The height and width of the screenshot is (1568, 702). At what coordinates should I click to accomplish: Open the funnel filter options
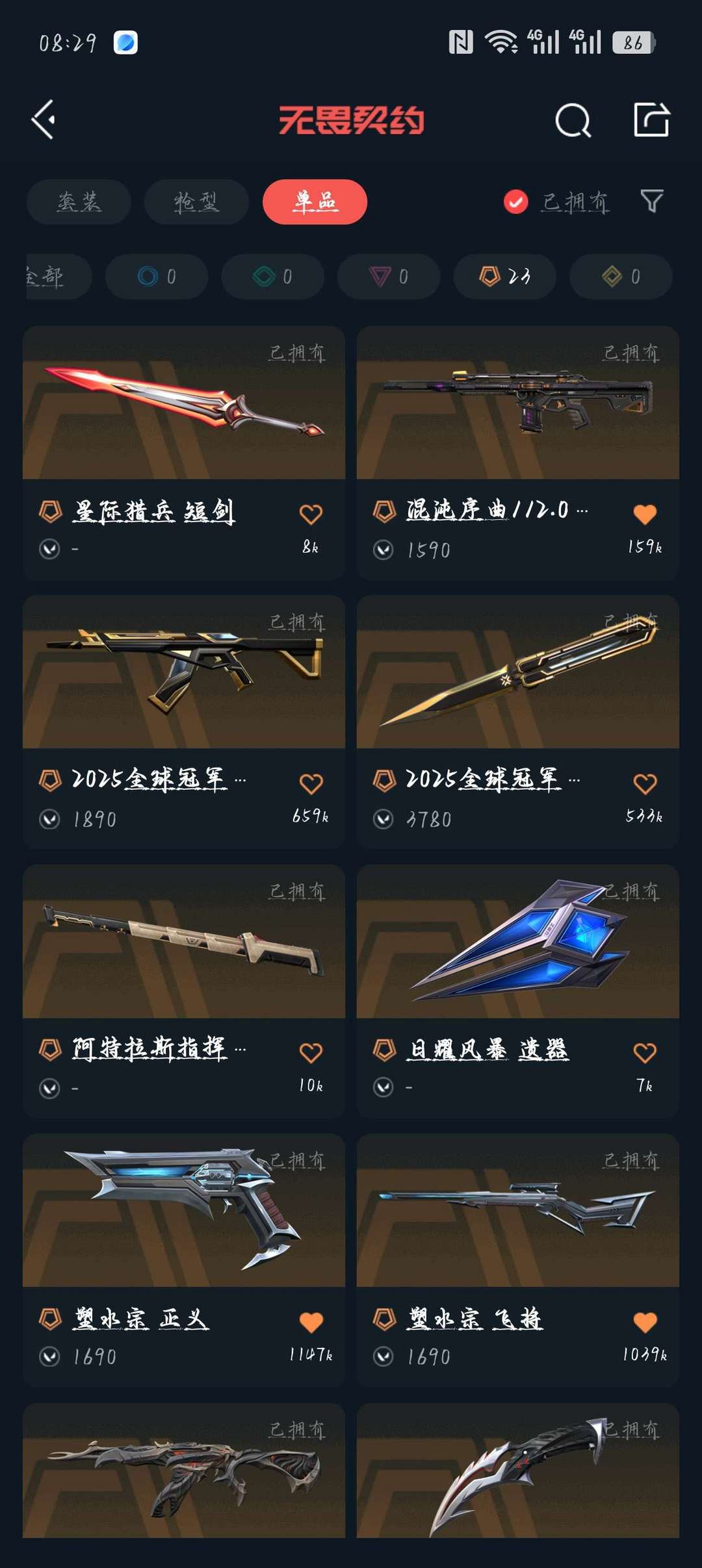pyautogui.click(x=652, y=201)
